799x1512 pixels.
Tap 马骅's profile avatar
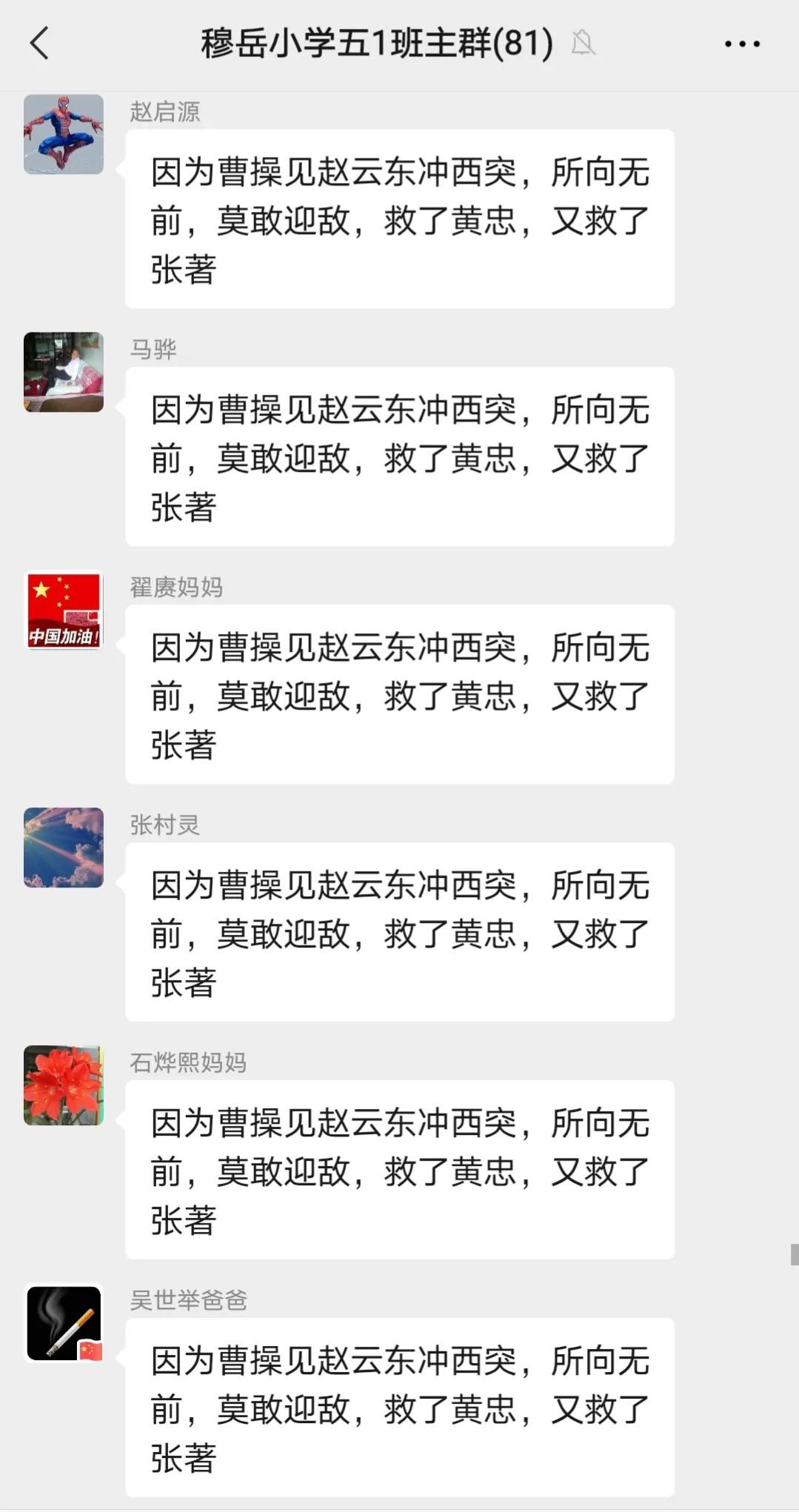pos(64,372)
